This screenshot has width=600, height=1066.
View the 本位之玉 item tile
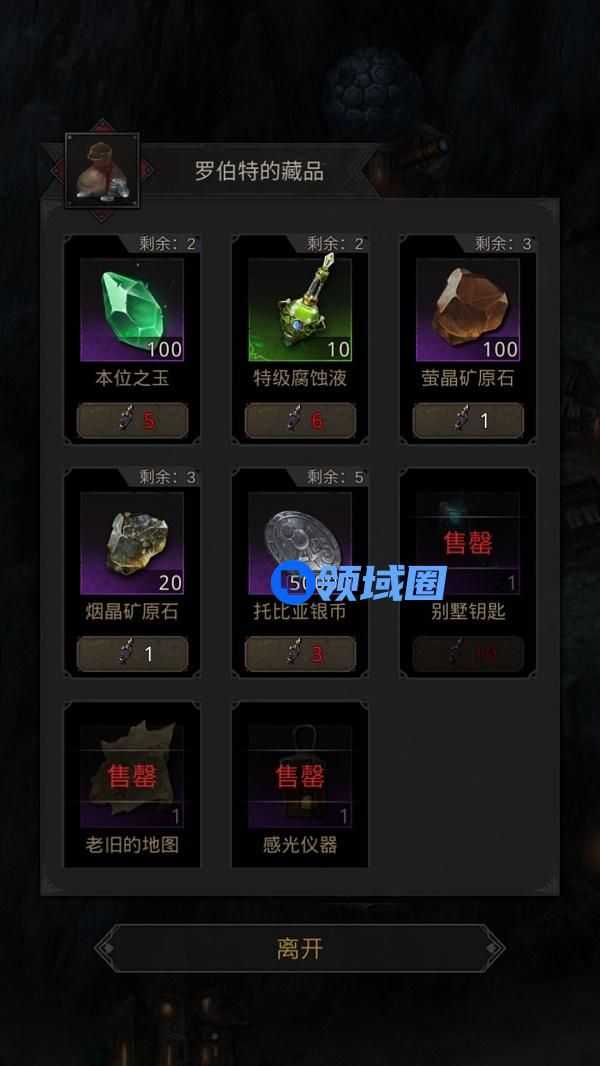point(132,310)
